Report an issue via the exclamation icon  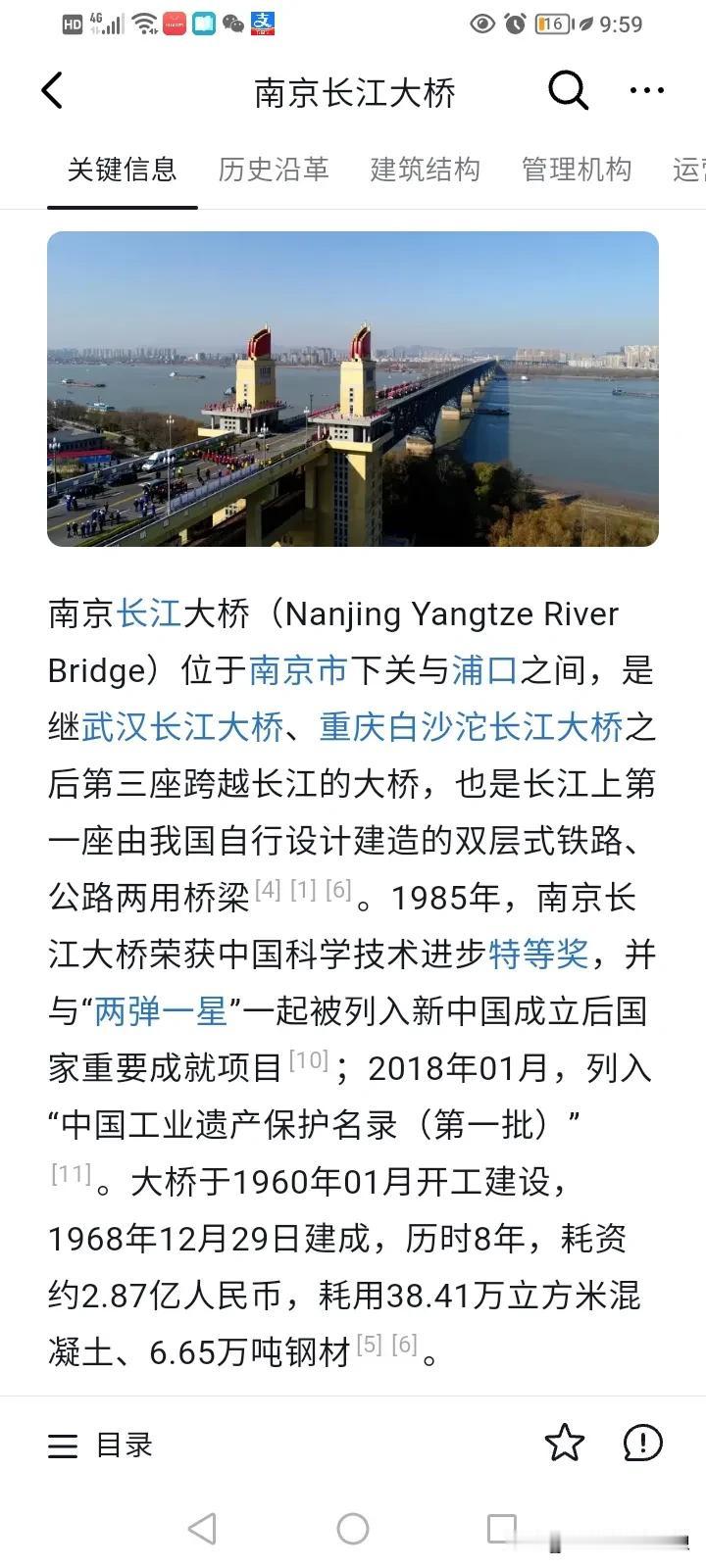pos(643,1444)
